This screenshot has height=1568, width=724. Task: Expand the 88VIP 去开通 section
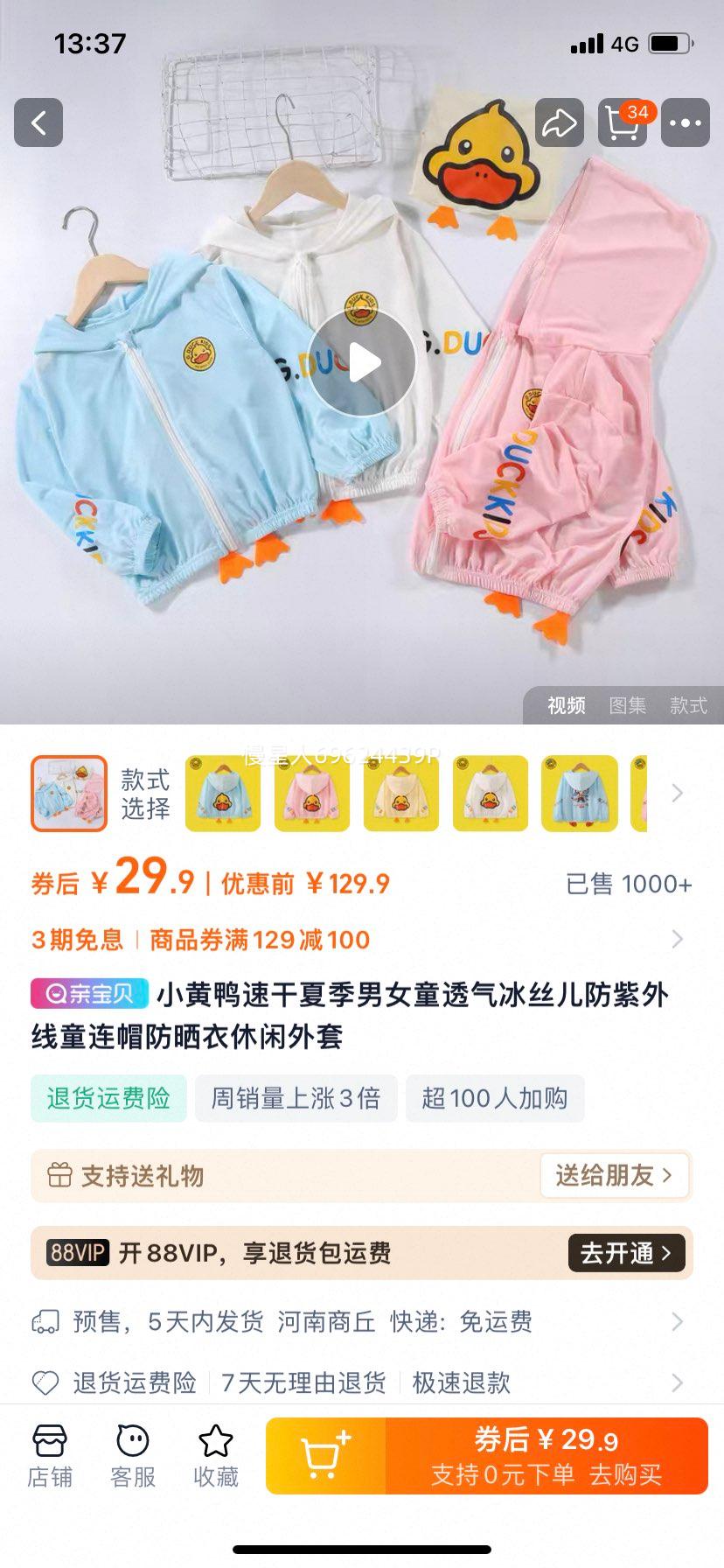tap(626, 1254)
